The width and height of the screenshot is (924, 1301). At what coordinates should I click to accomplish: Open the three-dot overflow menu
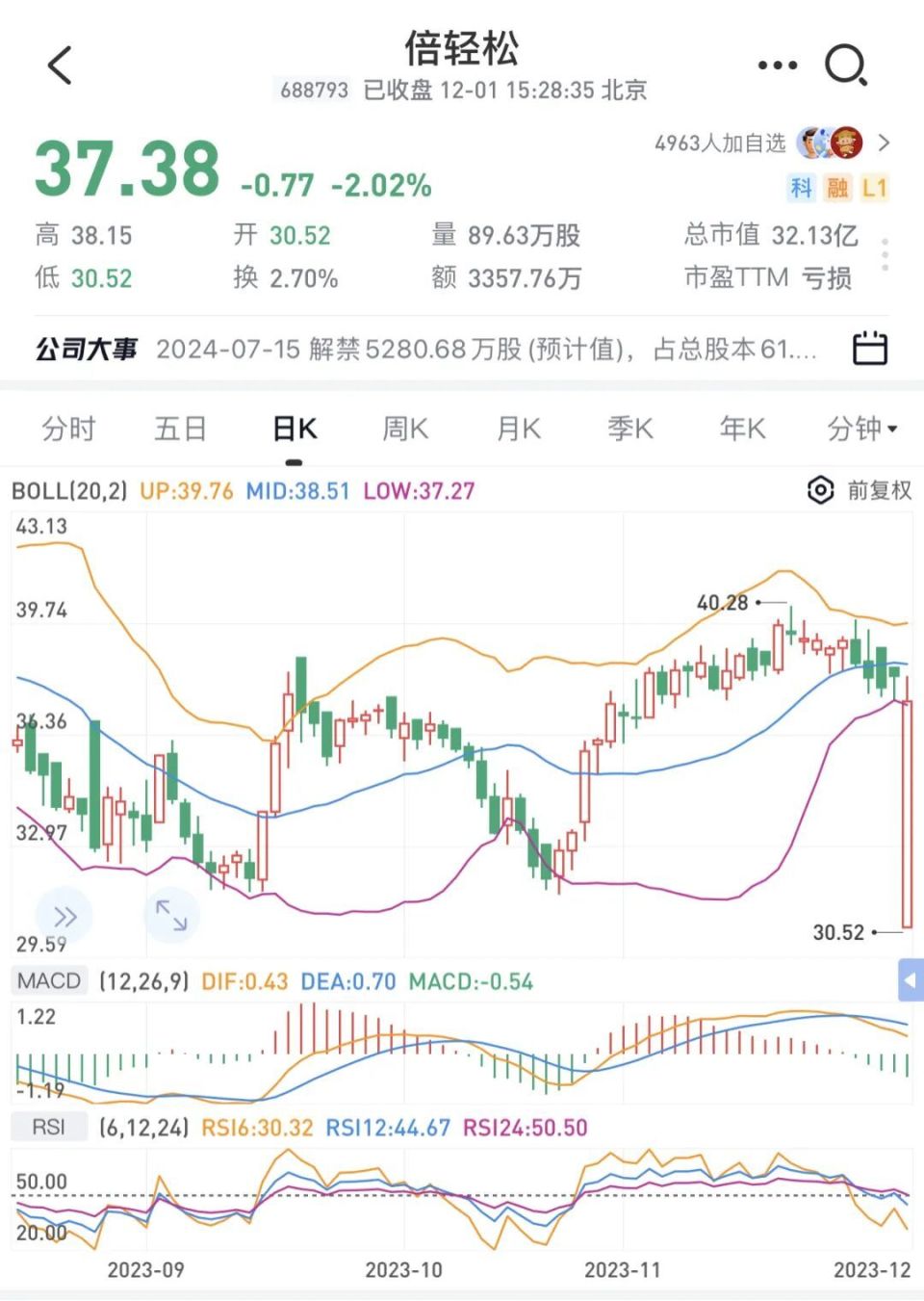777,65
